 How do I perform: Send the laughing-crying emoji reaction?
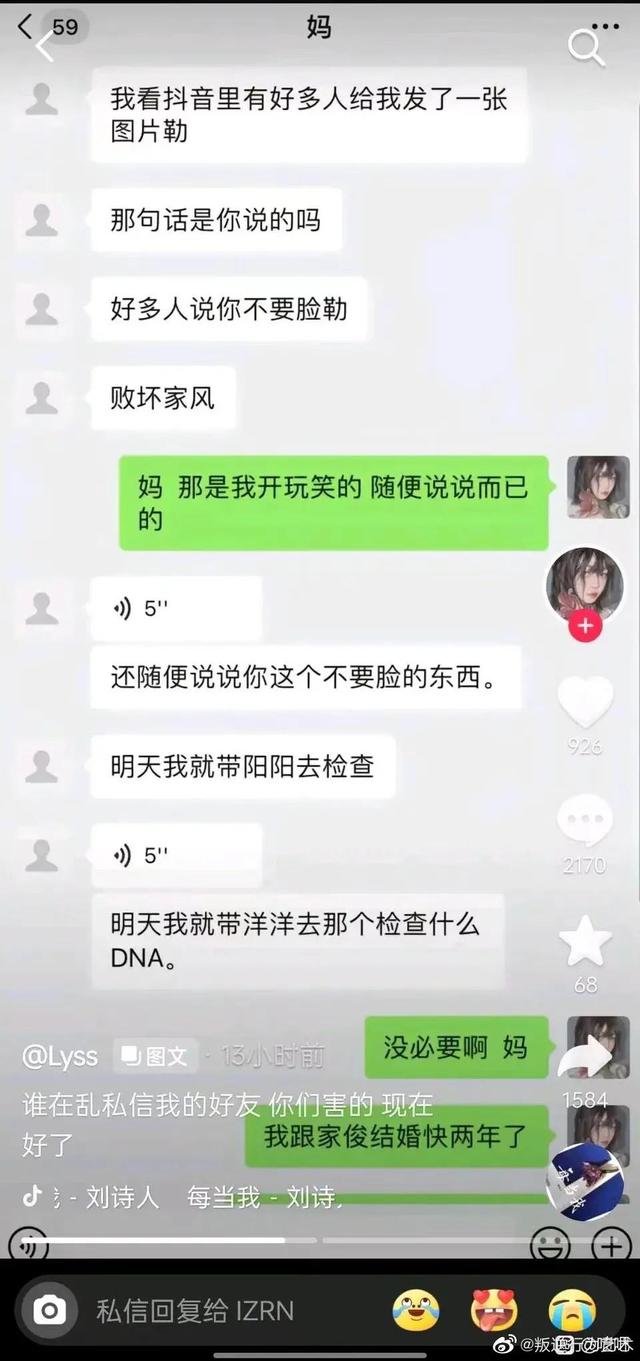[x=416, y=1310]
